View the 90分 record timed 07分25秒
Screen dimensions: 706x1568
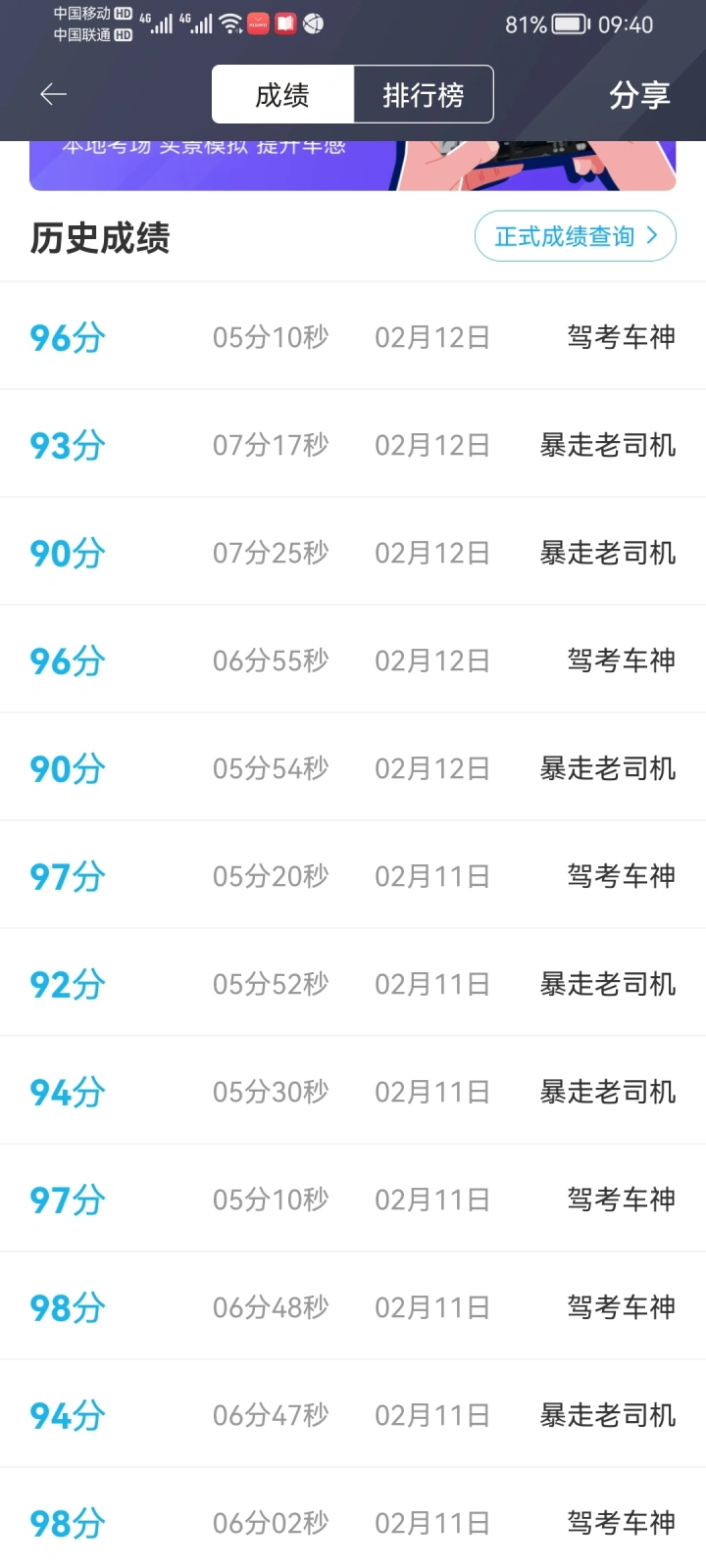tap(353, 553)
